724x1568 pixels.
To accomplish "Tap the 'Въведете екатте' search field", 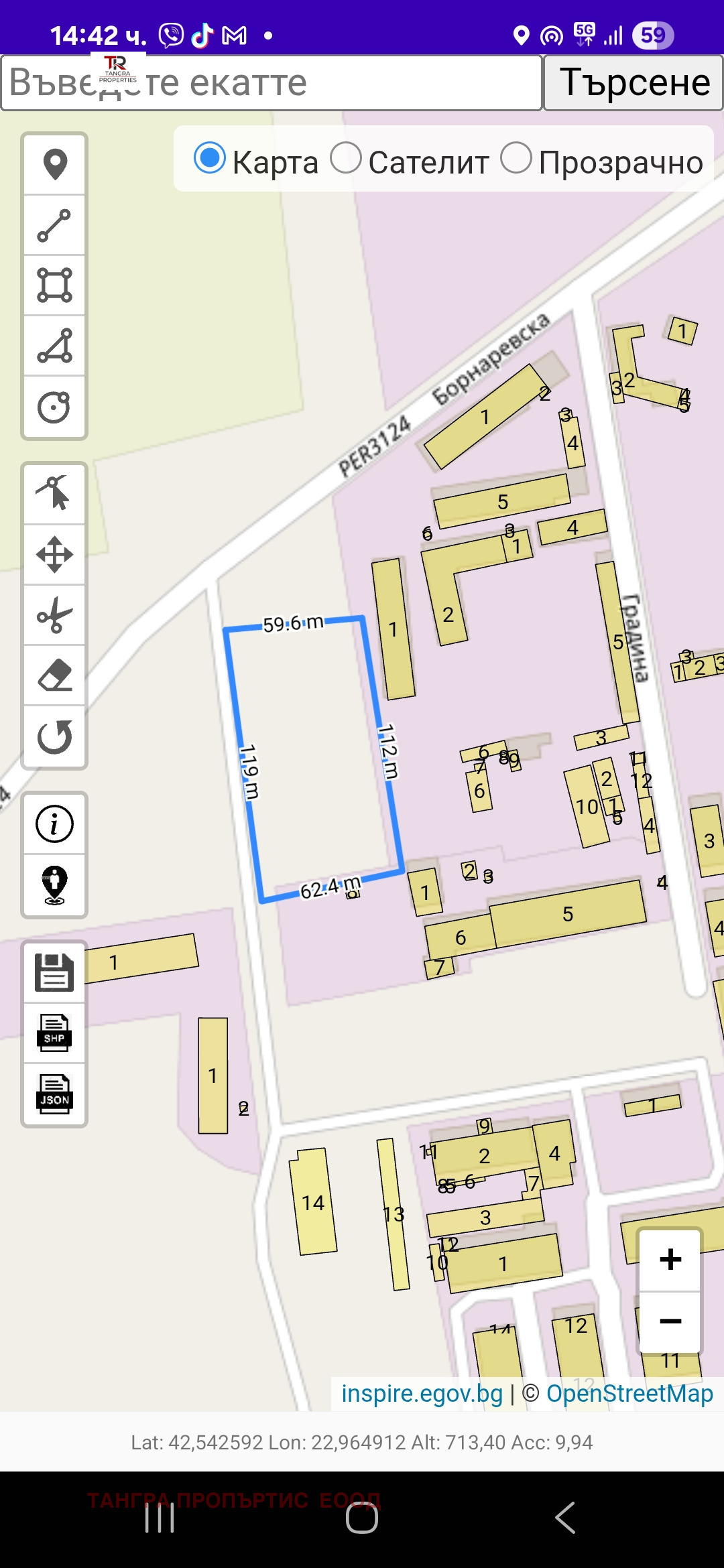I will pyautogui.click(x=271, y=83).
